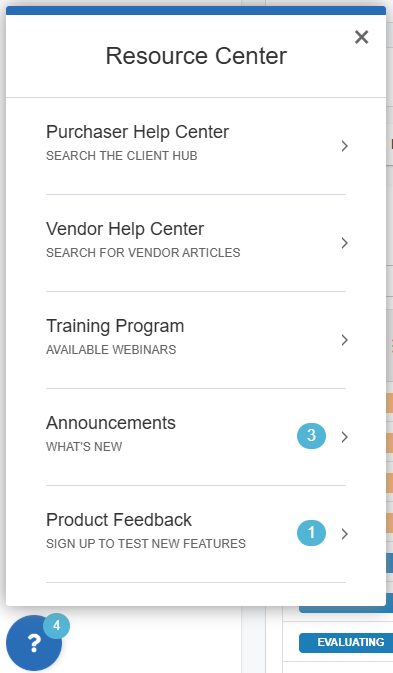393x673 pixels.
Task: Tap the help question mark button
Action: (34, 643)
